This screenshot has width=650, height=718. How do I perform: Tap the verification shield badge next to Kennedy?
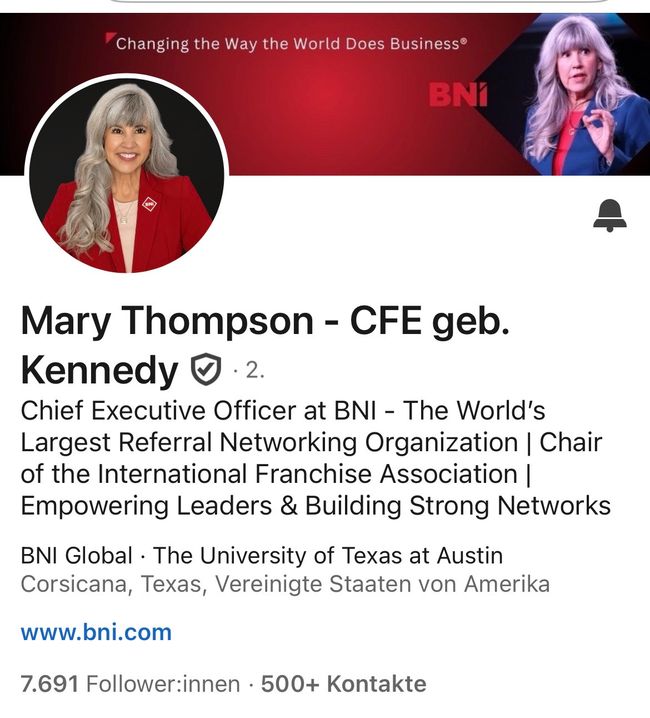coord(205,370)
